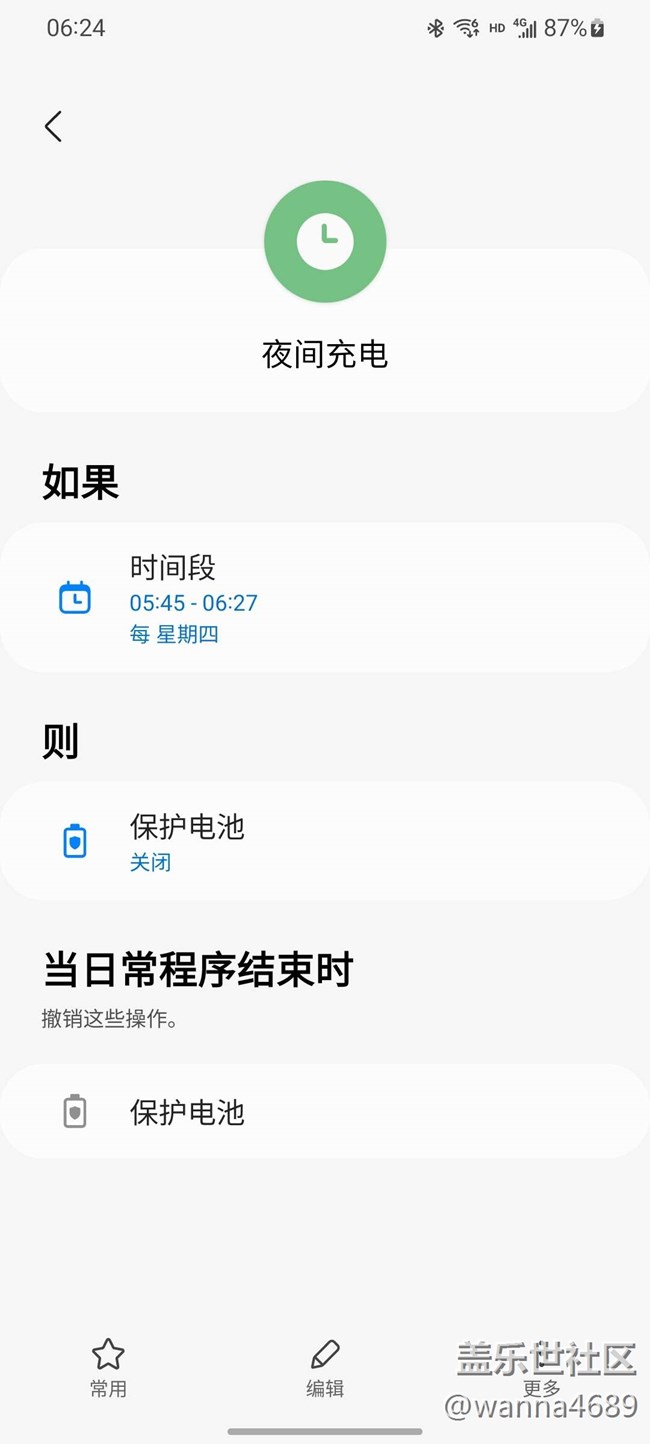Image resolution: width=650 pixels, height=1444 pixels.
Task: Go back using the top arrow
Action: 53,126
